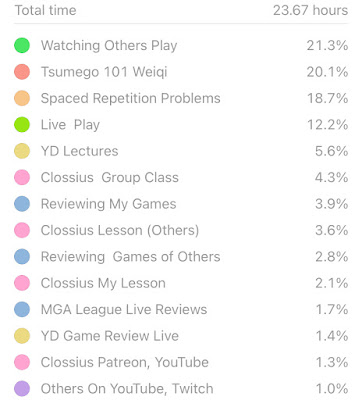Open Others On YouTube, Twitch row

(181, 388)
